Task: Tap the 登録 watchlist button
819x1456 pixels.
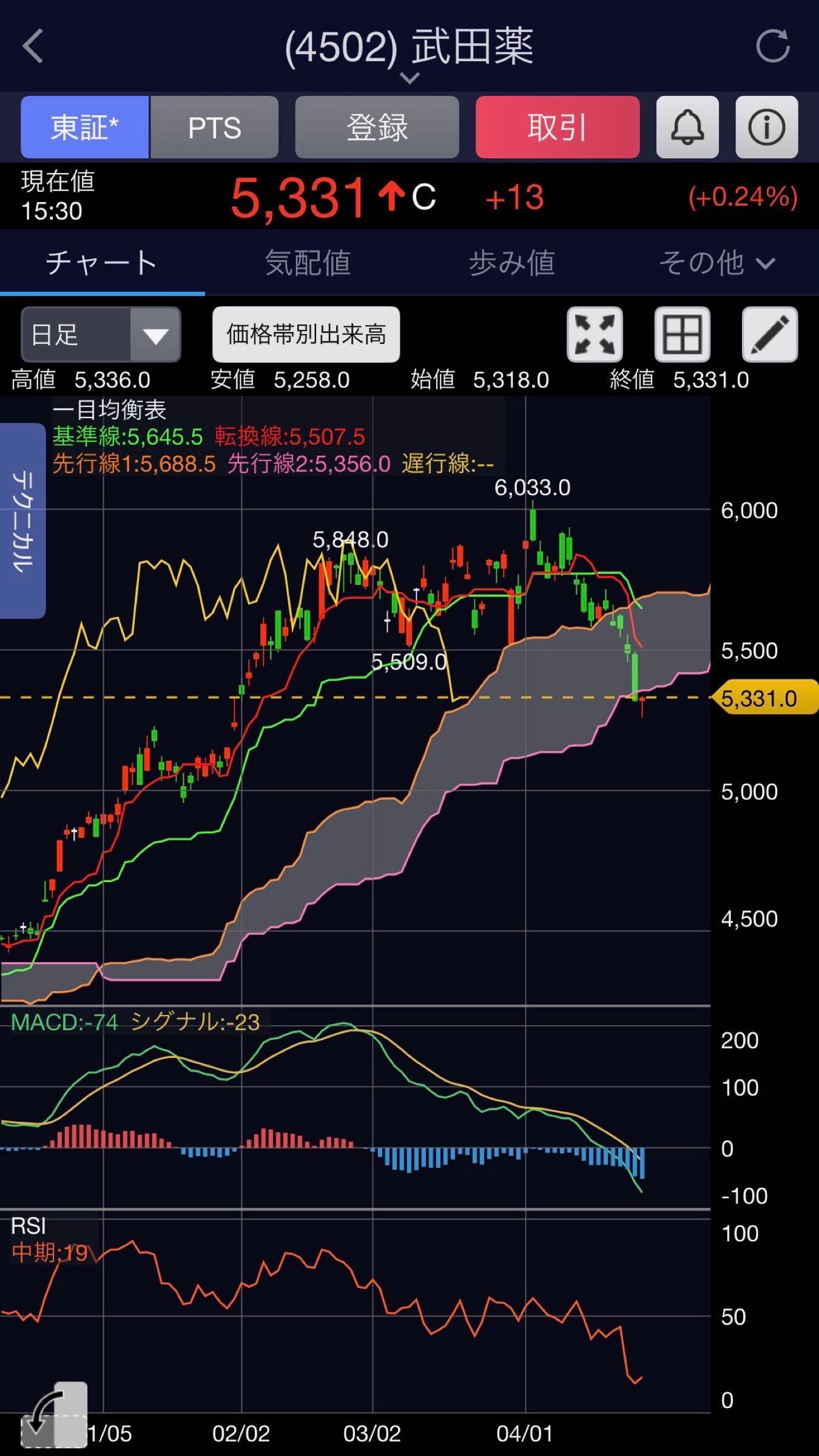Action: (x=376, y=127)
